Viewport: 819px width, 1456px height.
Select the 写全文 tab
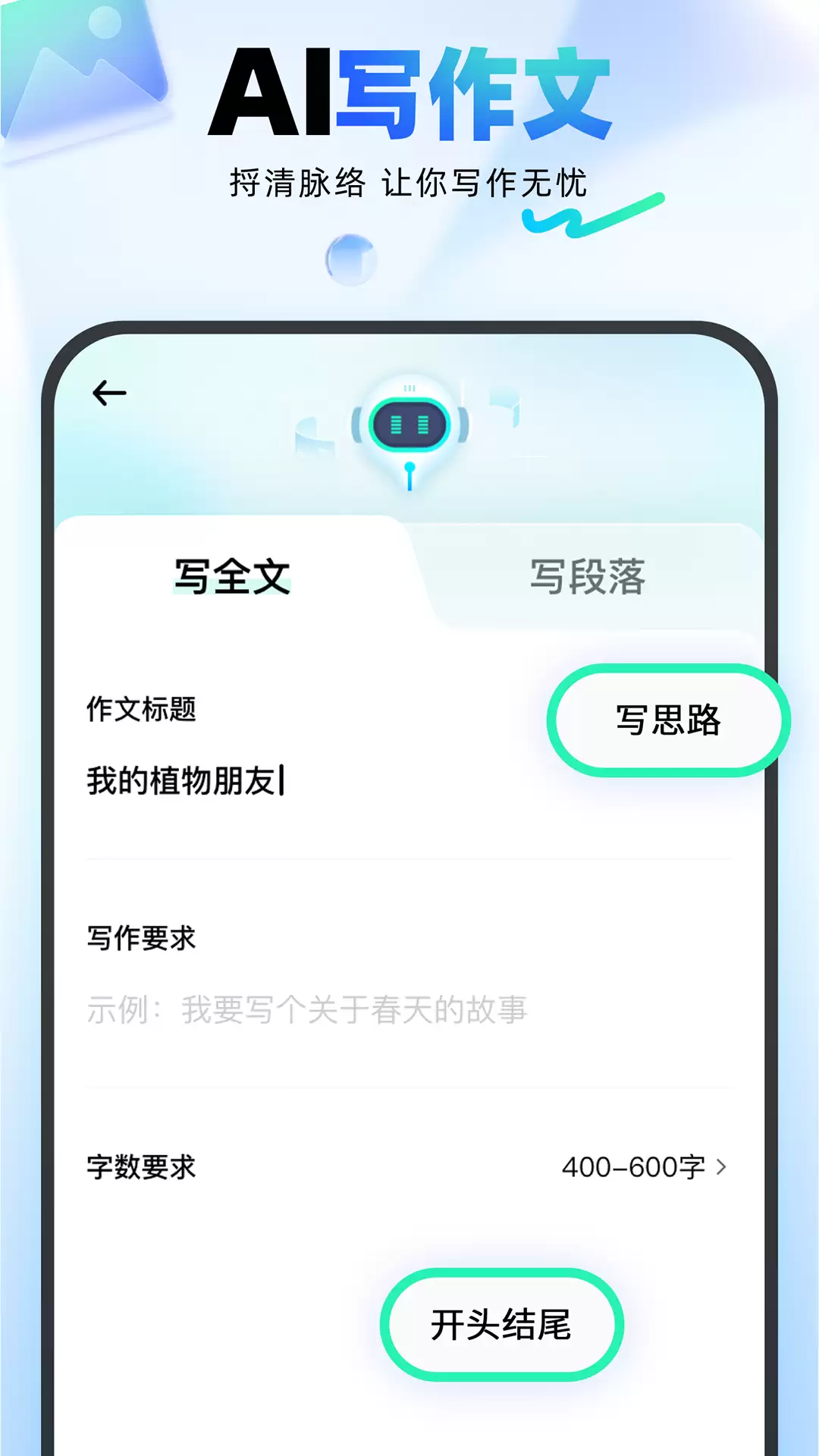pos(231,578)
